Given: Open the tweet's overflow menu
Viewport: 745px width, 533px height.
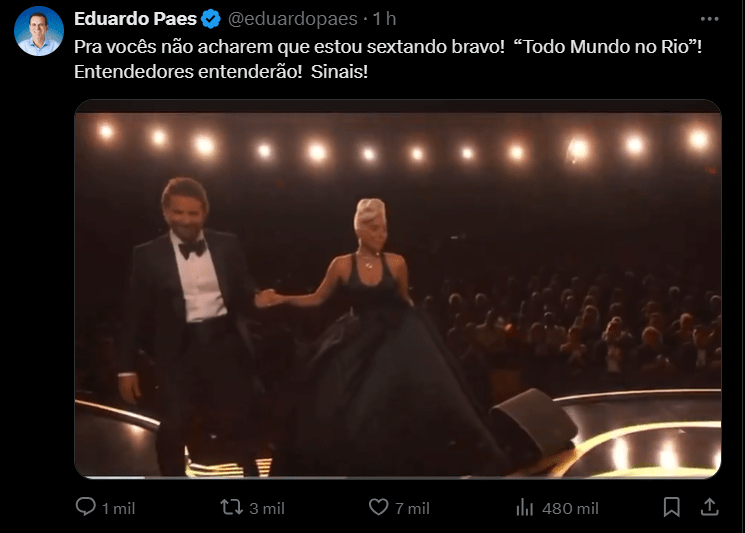Looking at the screenshot, I should pyautogui.click(x=709, y=19).
